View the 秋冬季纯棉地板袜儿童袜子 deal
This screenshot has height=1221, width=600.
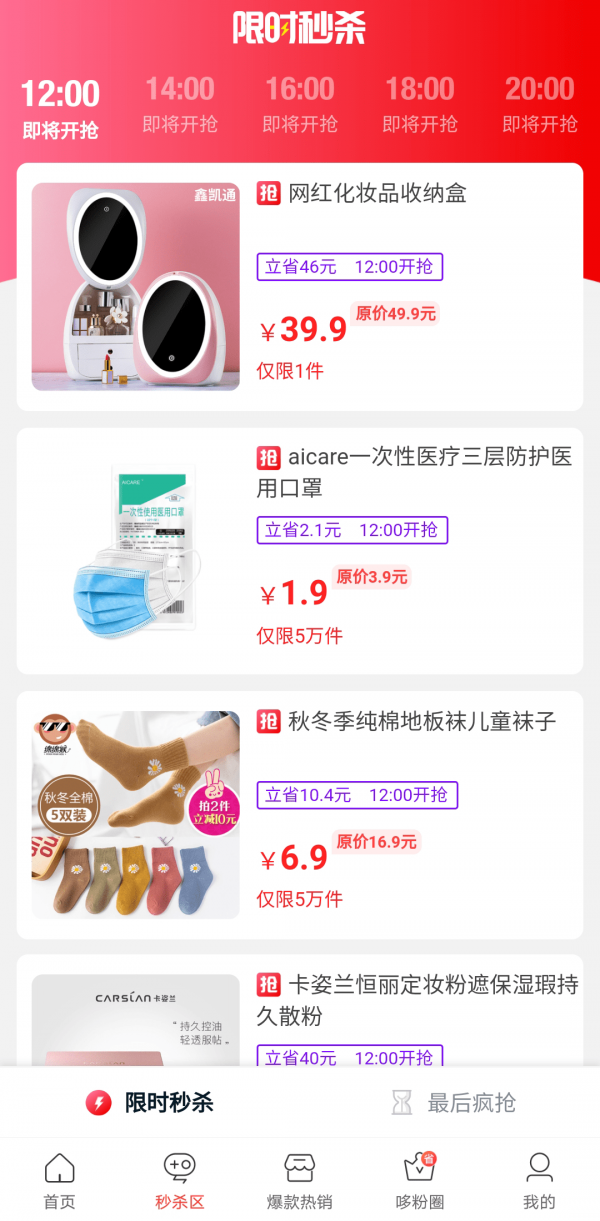(x=300, y=814)
